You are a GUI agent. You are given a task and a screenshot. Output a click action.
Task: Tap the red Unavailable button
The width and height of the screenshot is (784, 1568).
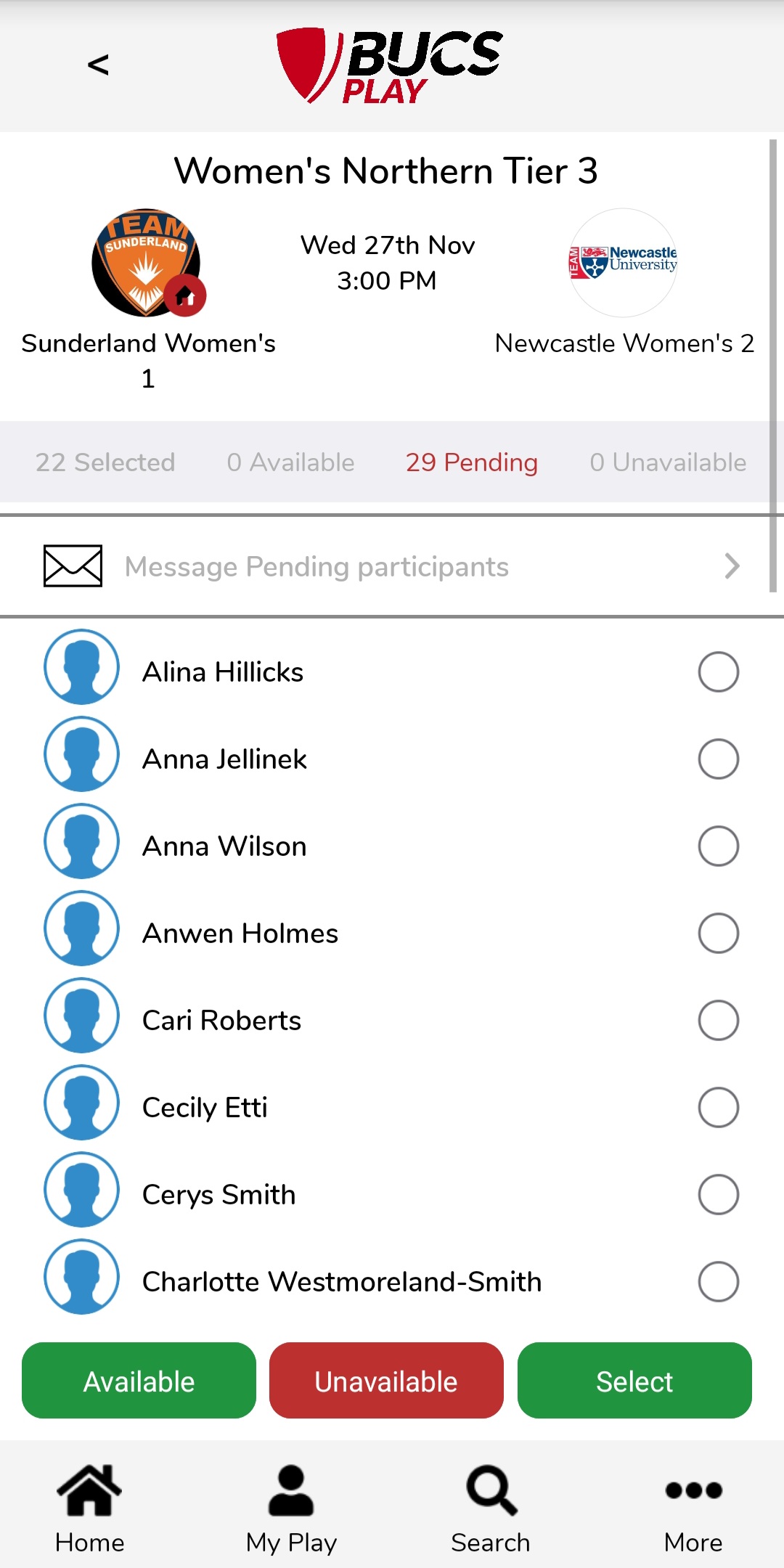coord(386,1381)
